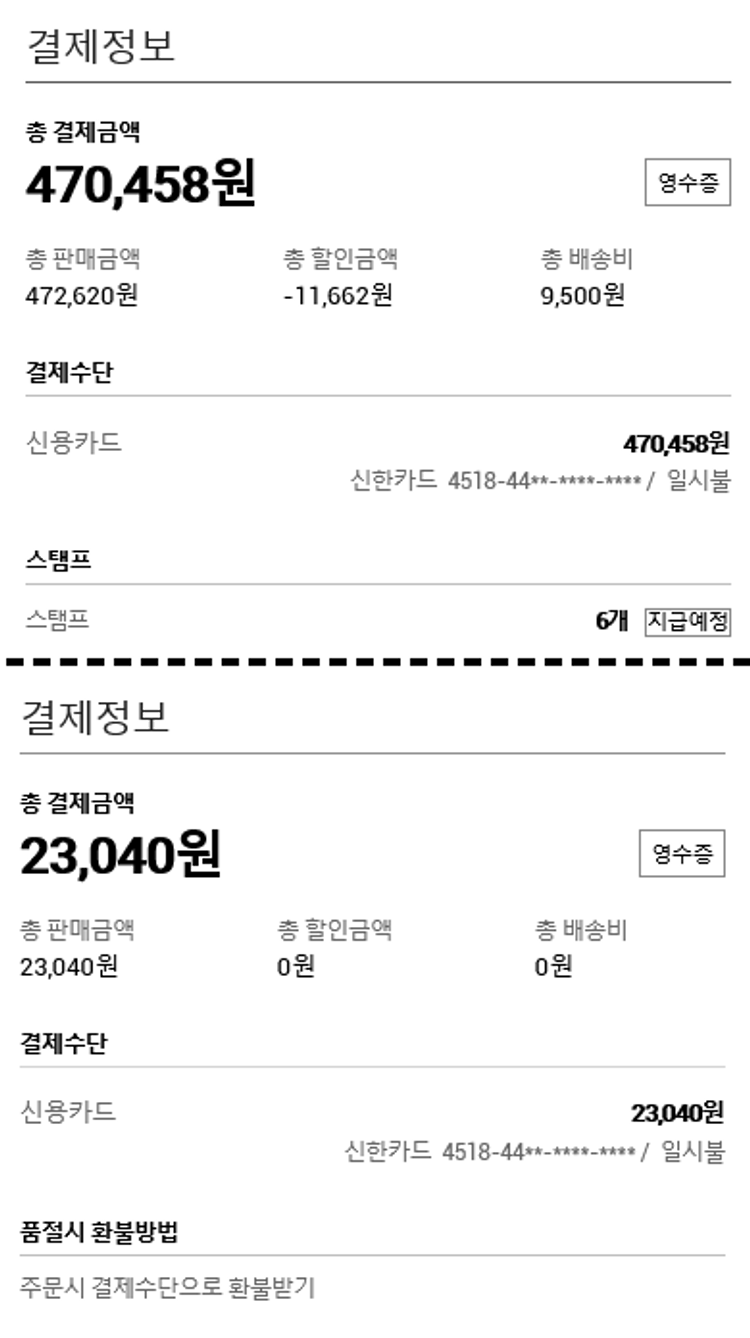View the receipt for the 23,040원 payment
The image size is (750, 1338).
coord(682,853)
